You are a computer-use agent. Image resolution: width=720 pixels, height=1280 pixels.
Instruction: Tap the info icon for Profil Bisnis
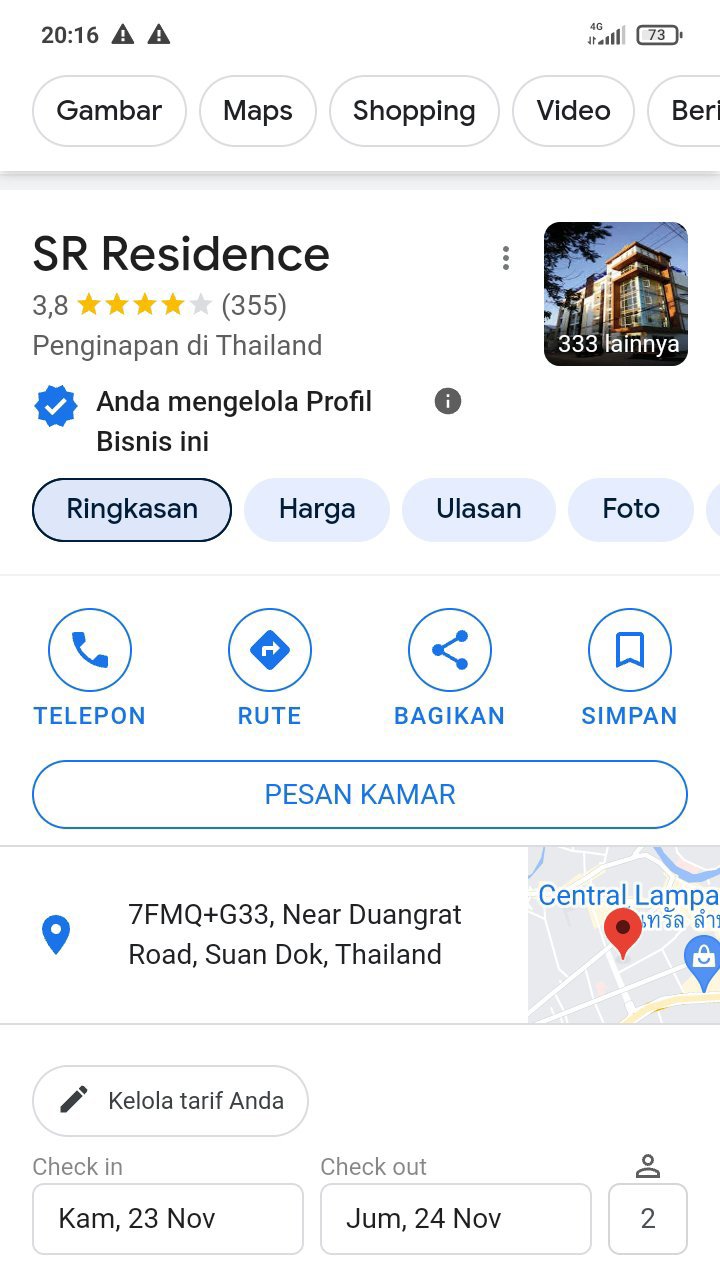tap(448, 401)
